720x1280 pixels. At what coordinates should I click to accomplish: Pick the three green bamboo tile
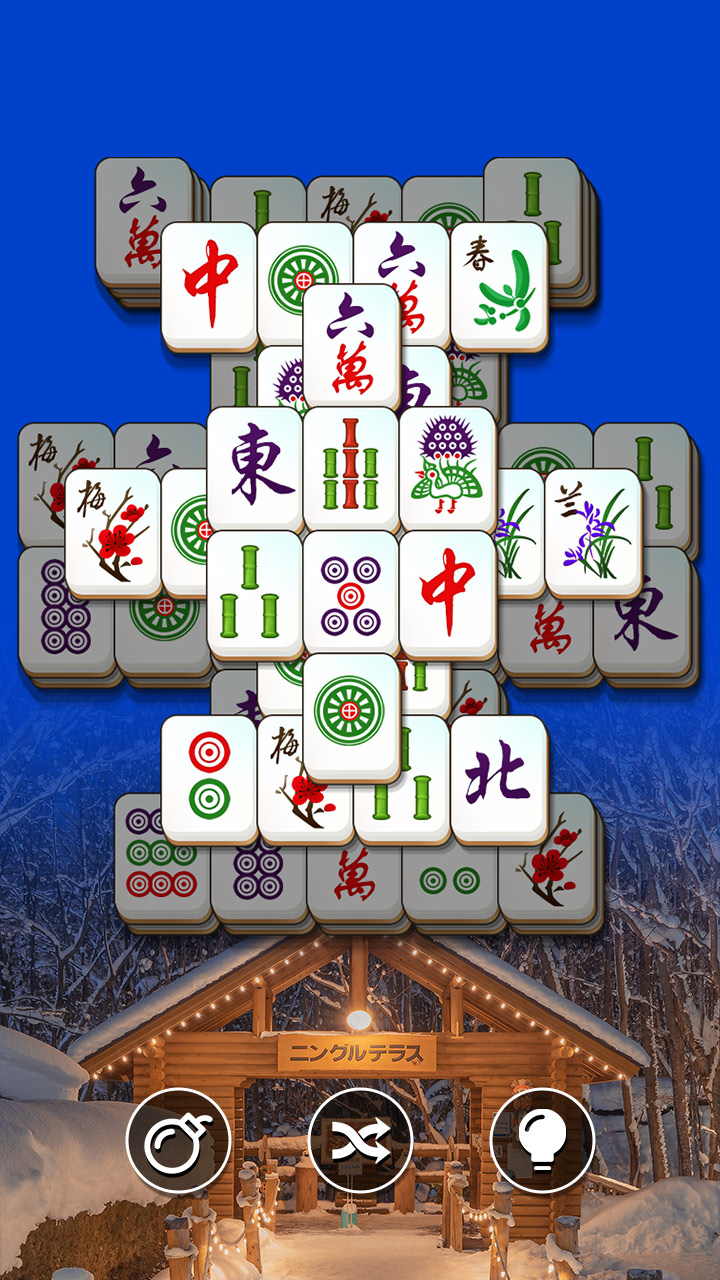[x=255, y=592]
